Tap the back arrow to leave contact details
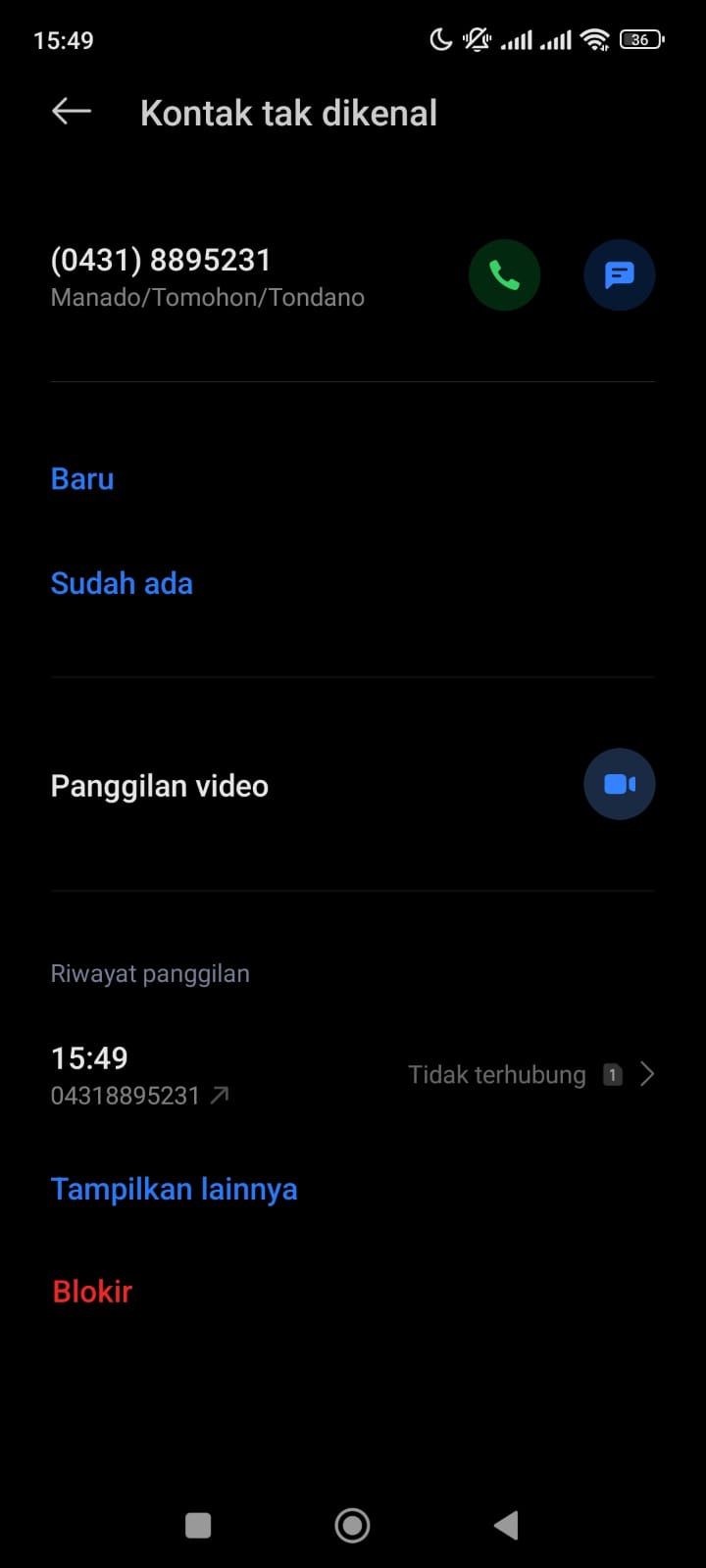Viewport: 706px width, 1568px height. click(x=70, y=111)
